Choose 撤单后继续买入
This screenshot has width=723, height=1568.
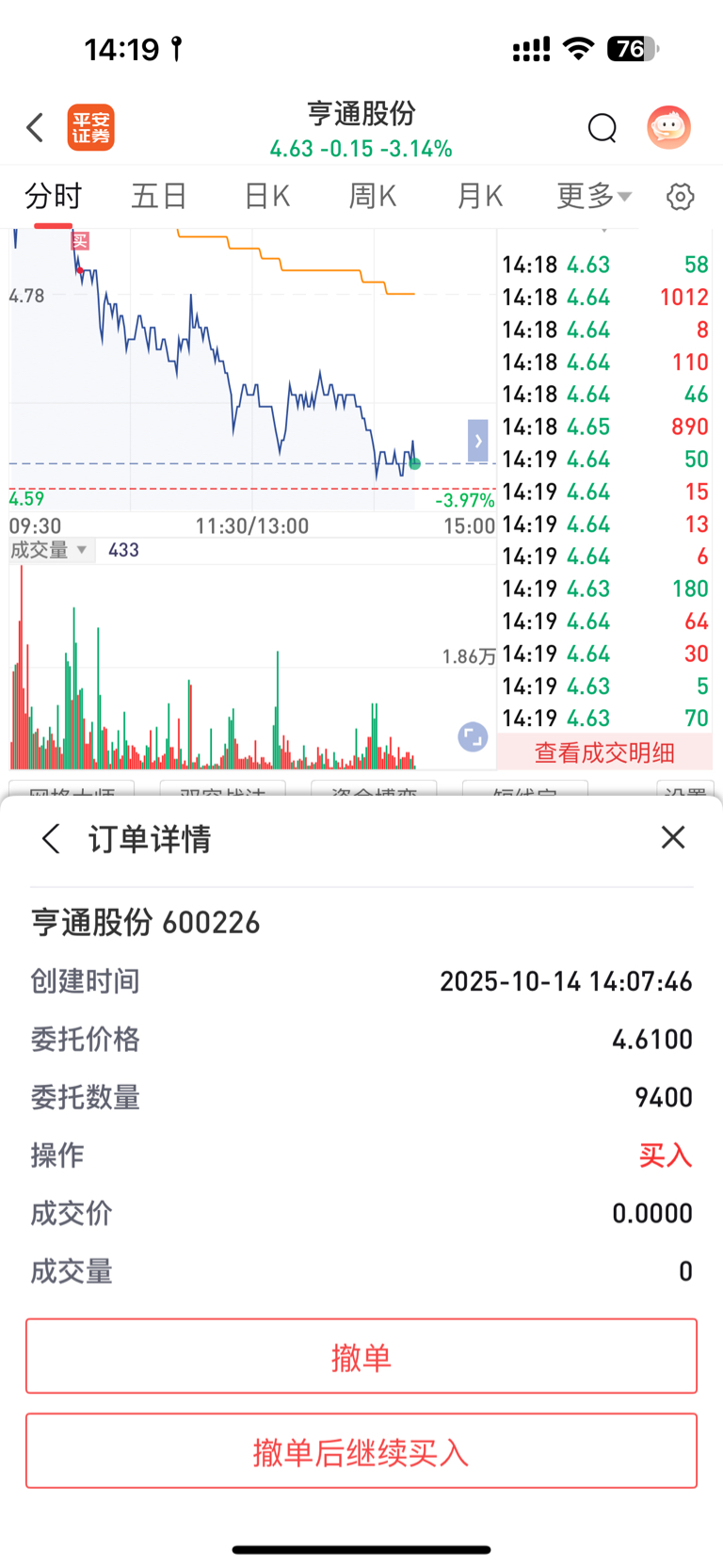coord(361,1451)
